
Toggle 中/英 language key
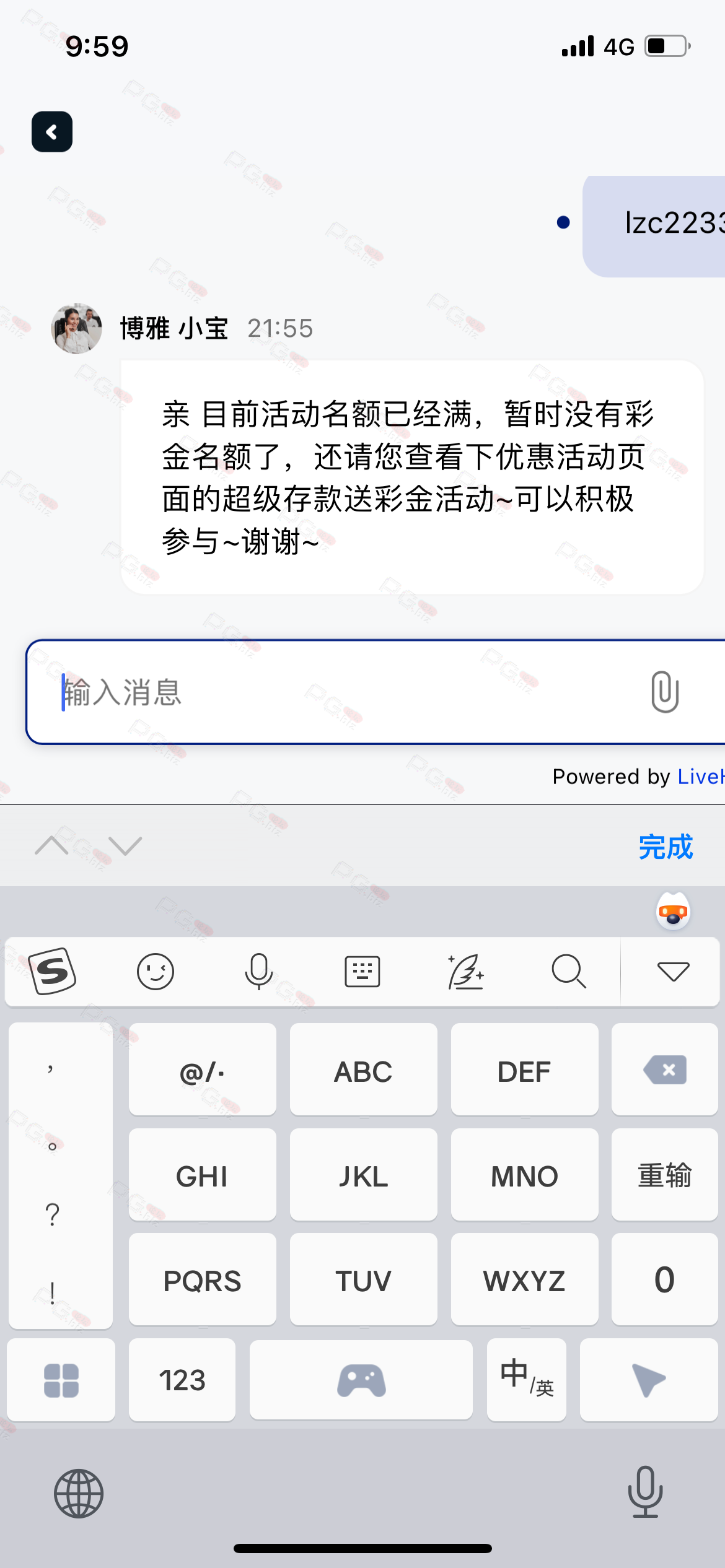[x=526, y=1380]
